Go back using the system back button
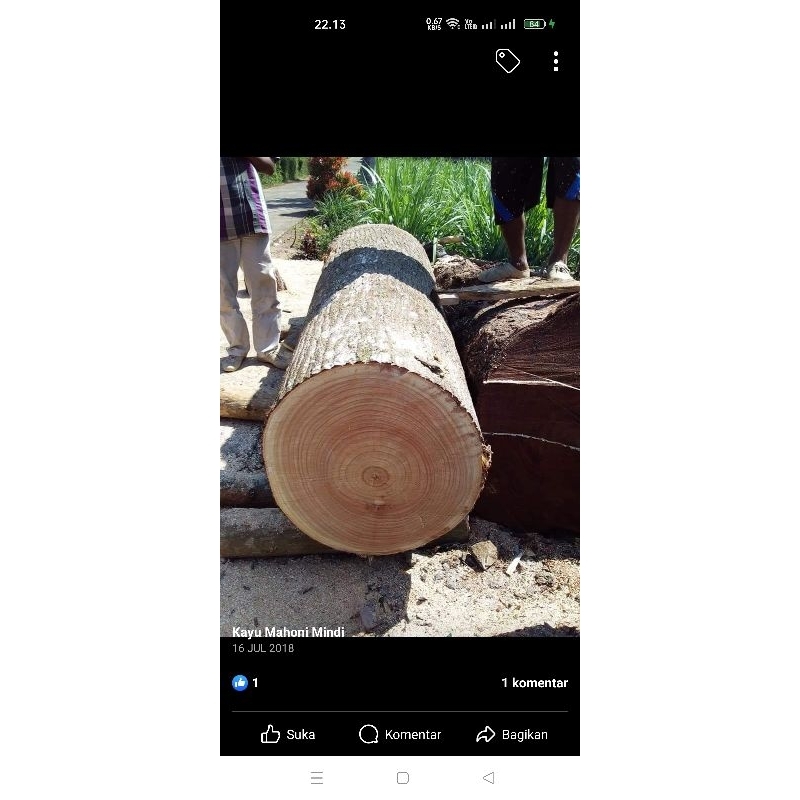Viewport: 800px width, 800px height. (488, 778)
